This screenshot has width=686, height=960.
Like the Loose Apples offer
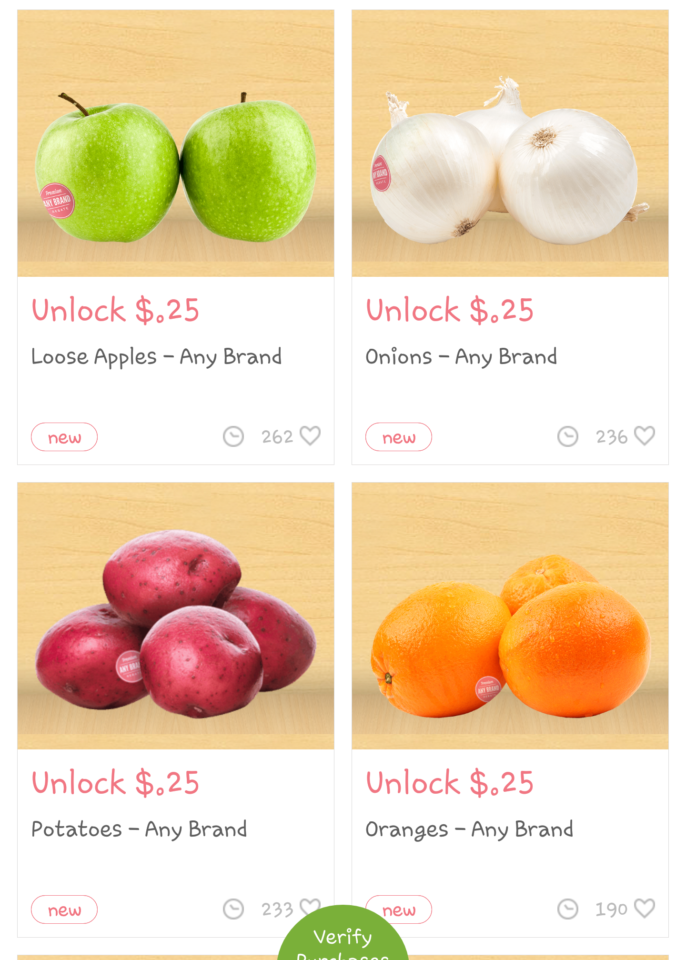pos(310,436)
